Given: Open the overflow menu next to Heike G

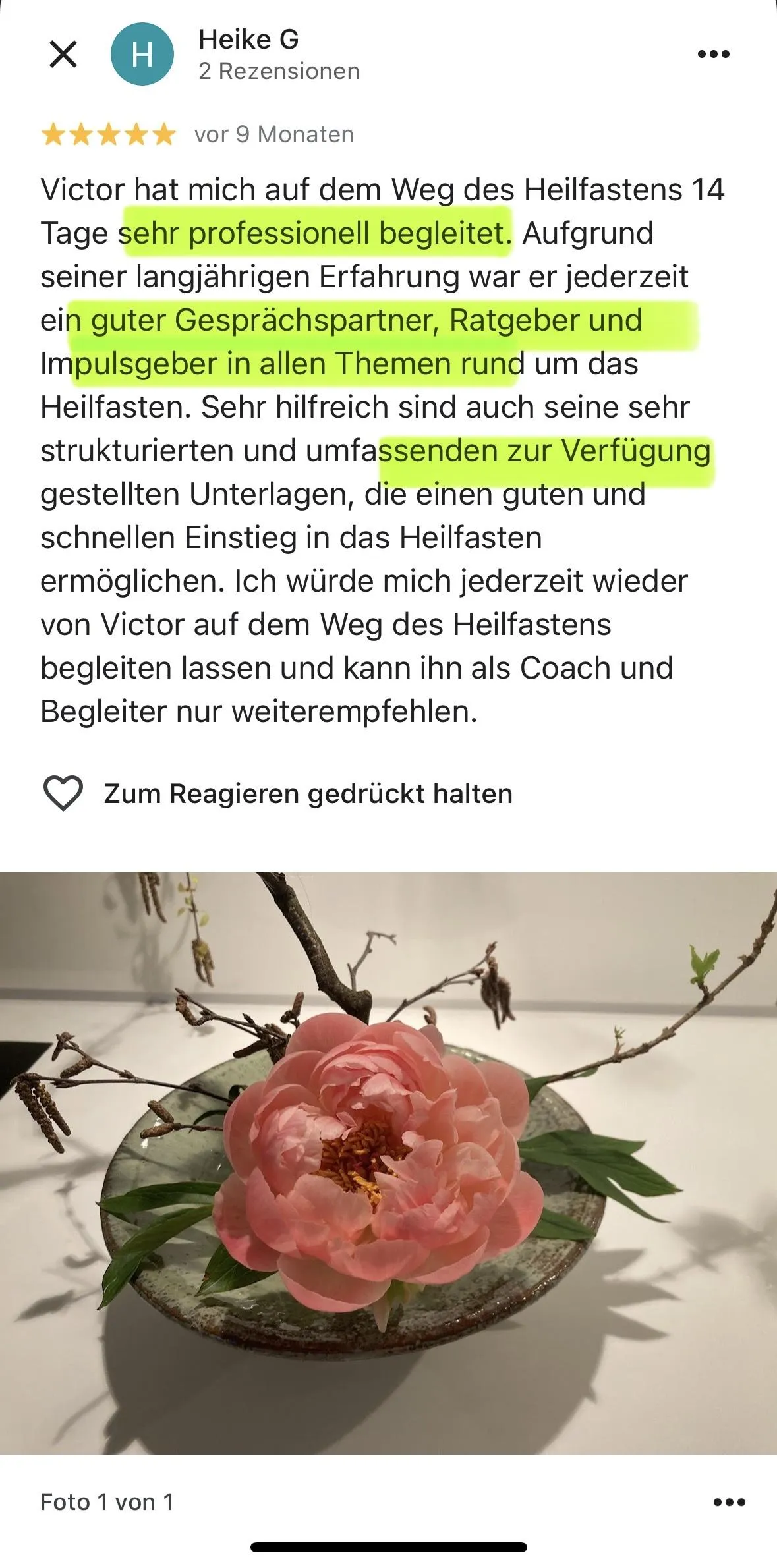Looking at the screenshot, I should tap(714, 54).
